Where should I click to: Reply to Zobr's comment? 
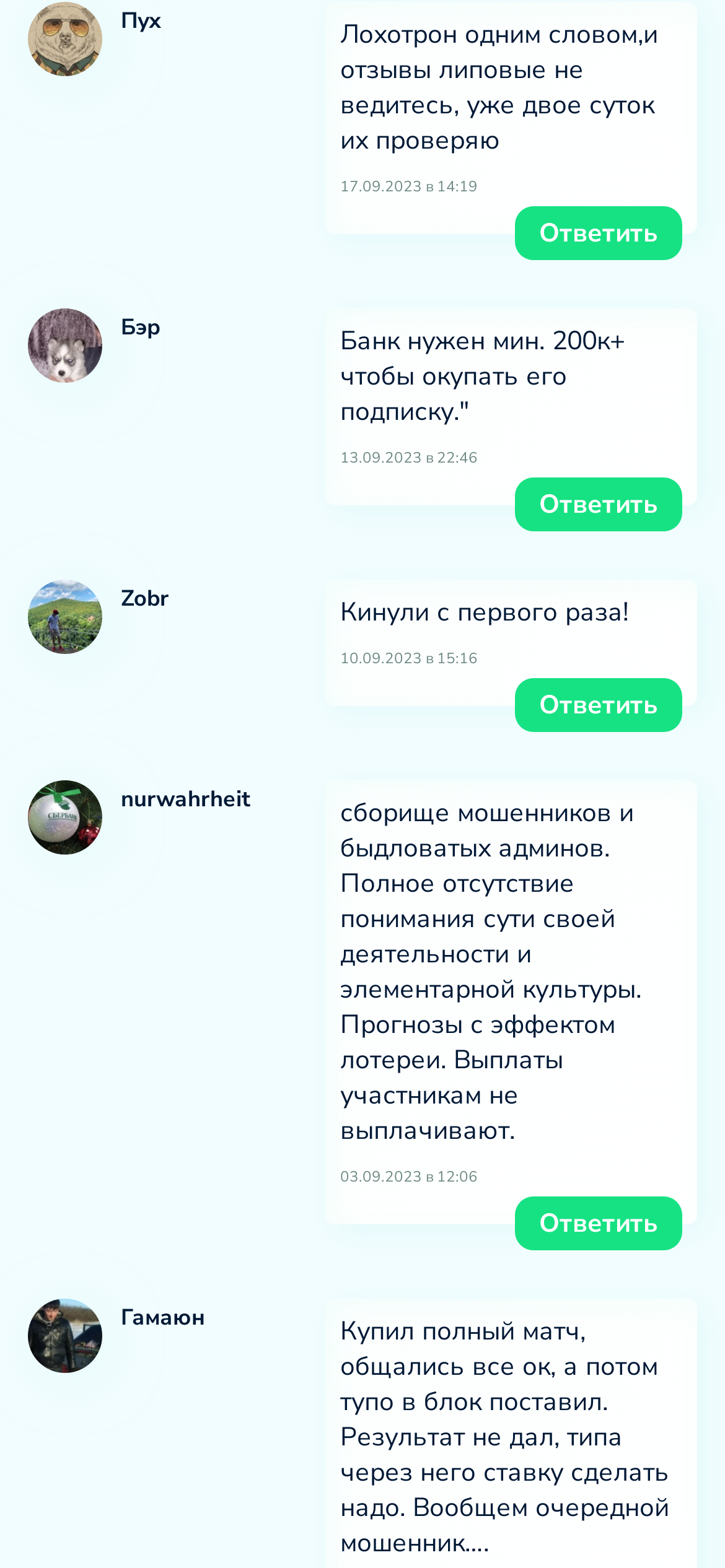[x=598, y=705]
